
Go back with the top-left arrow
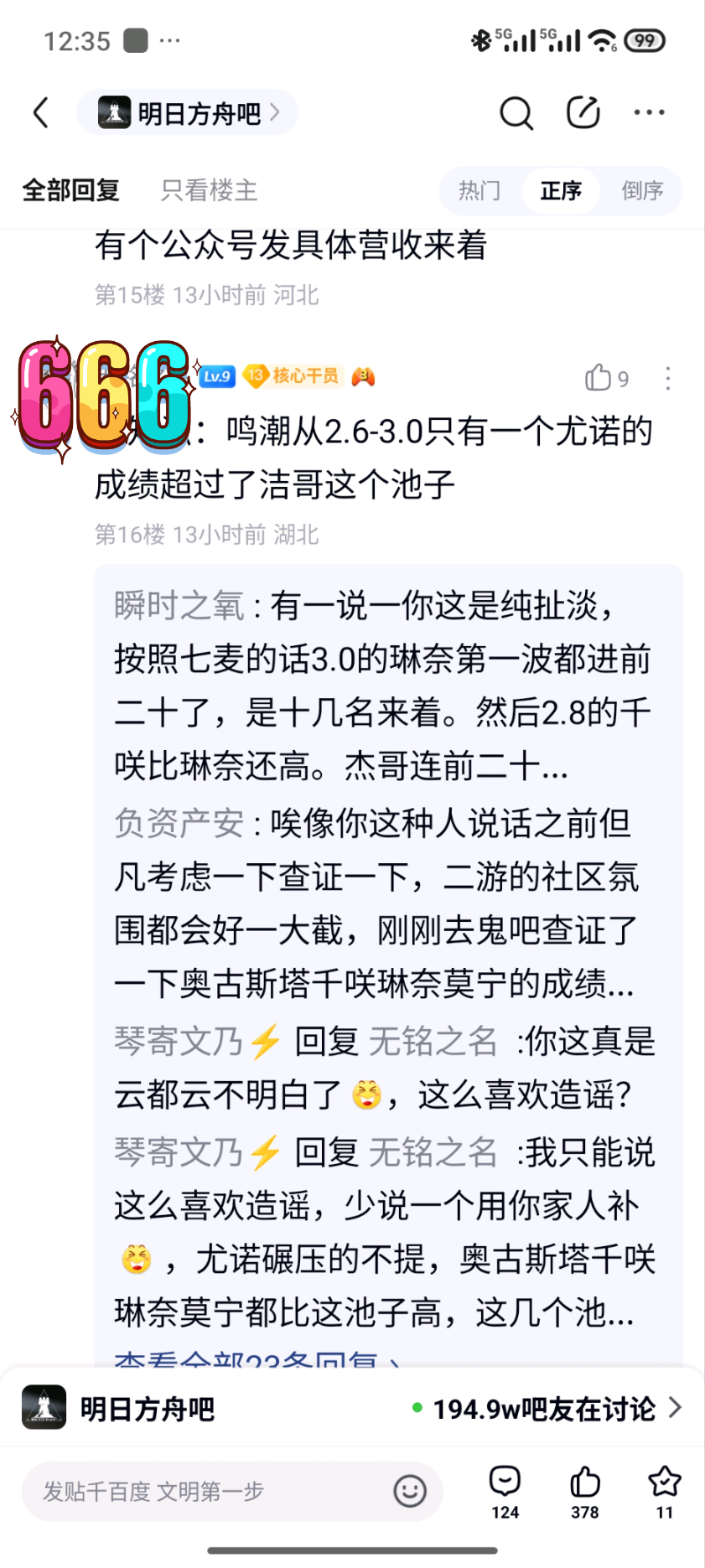click(x=40, y=112)
